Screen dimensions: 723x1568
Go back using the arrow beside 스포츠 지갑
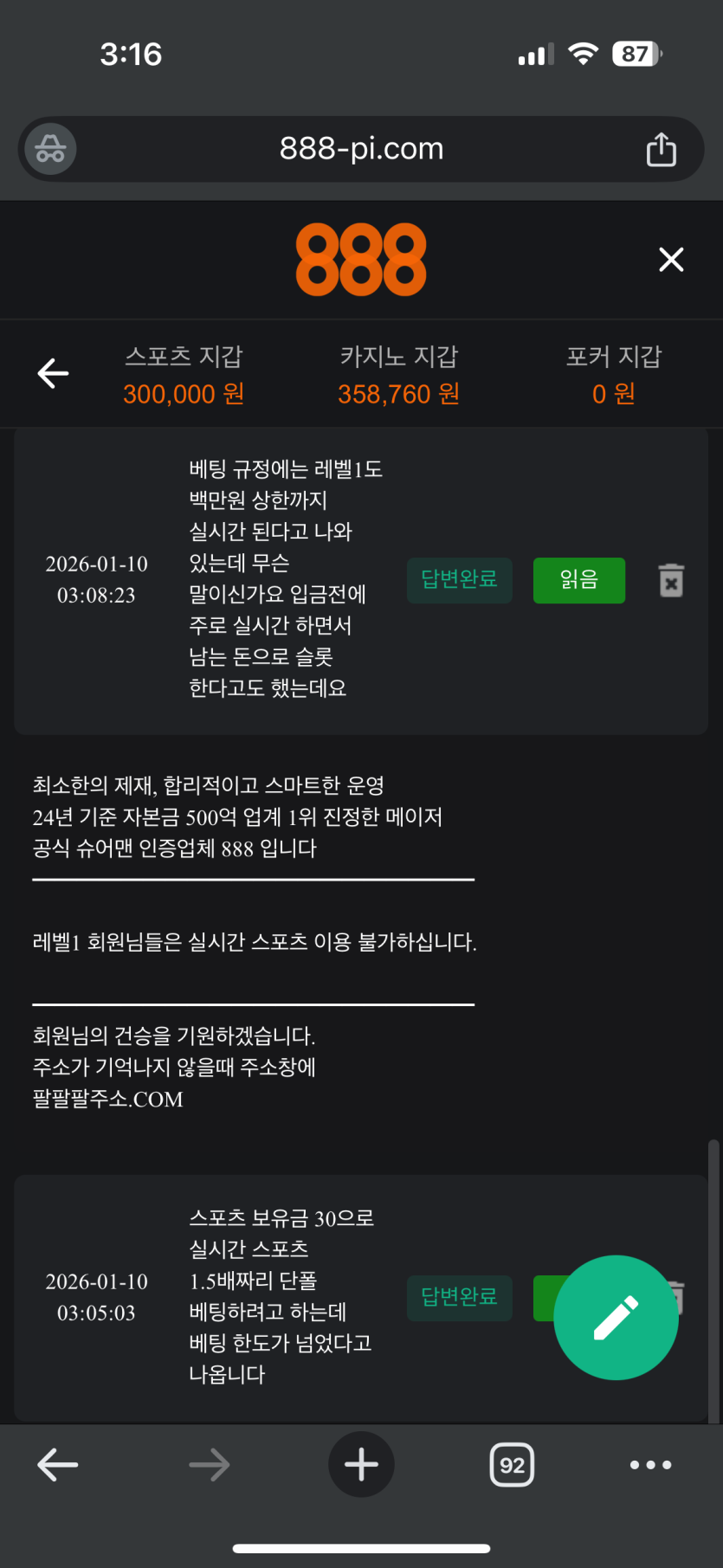coord(54,373)
